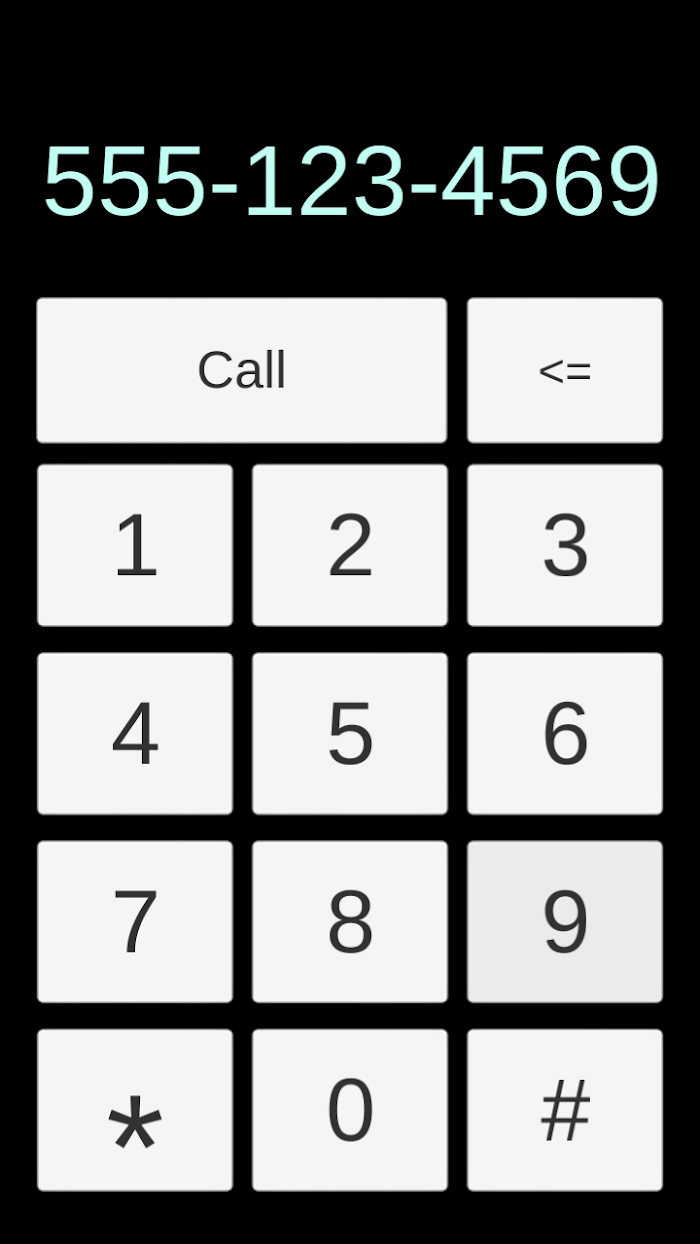Enter the pound sign
700x1244 pixels.
[565, 1110]
